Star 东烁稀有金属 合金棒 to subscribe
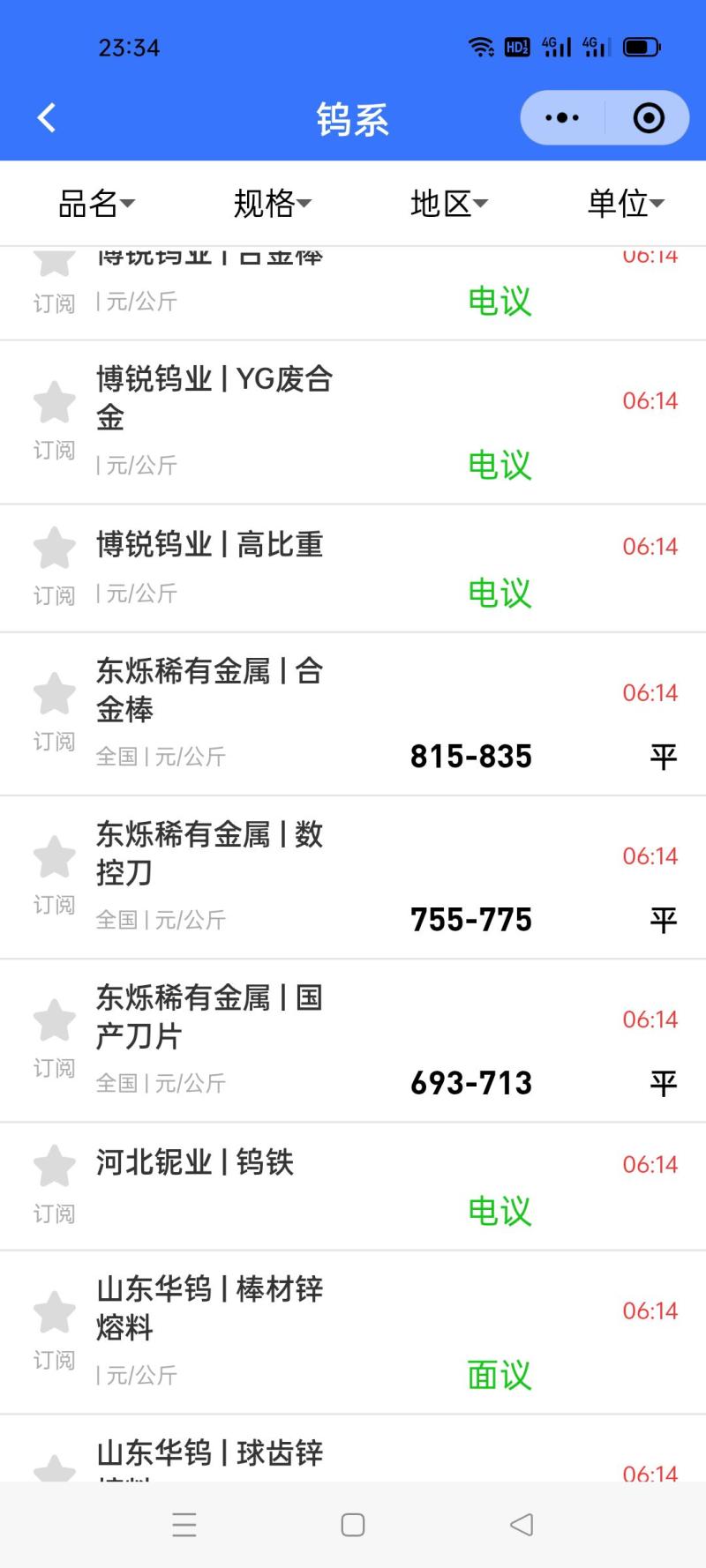 click(x=55, y=694)
